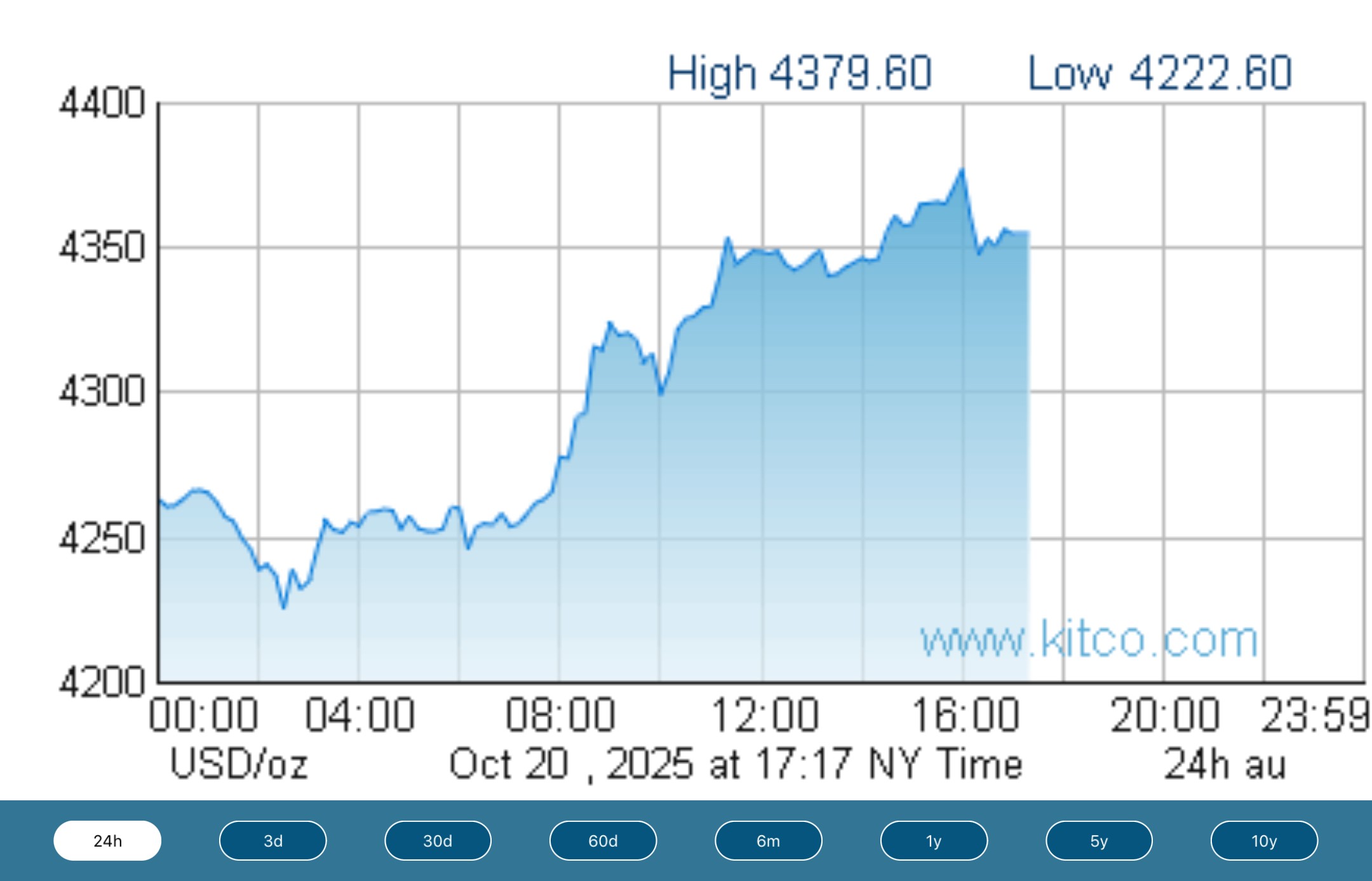Image resolution: width=1372 pixels, height=881 pixels.
Task: Open the 1y chart range
Action: point(934,840)
